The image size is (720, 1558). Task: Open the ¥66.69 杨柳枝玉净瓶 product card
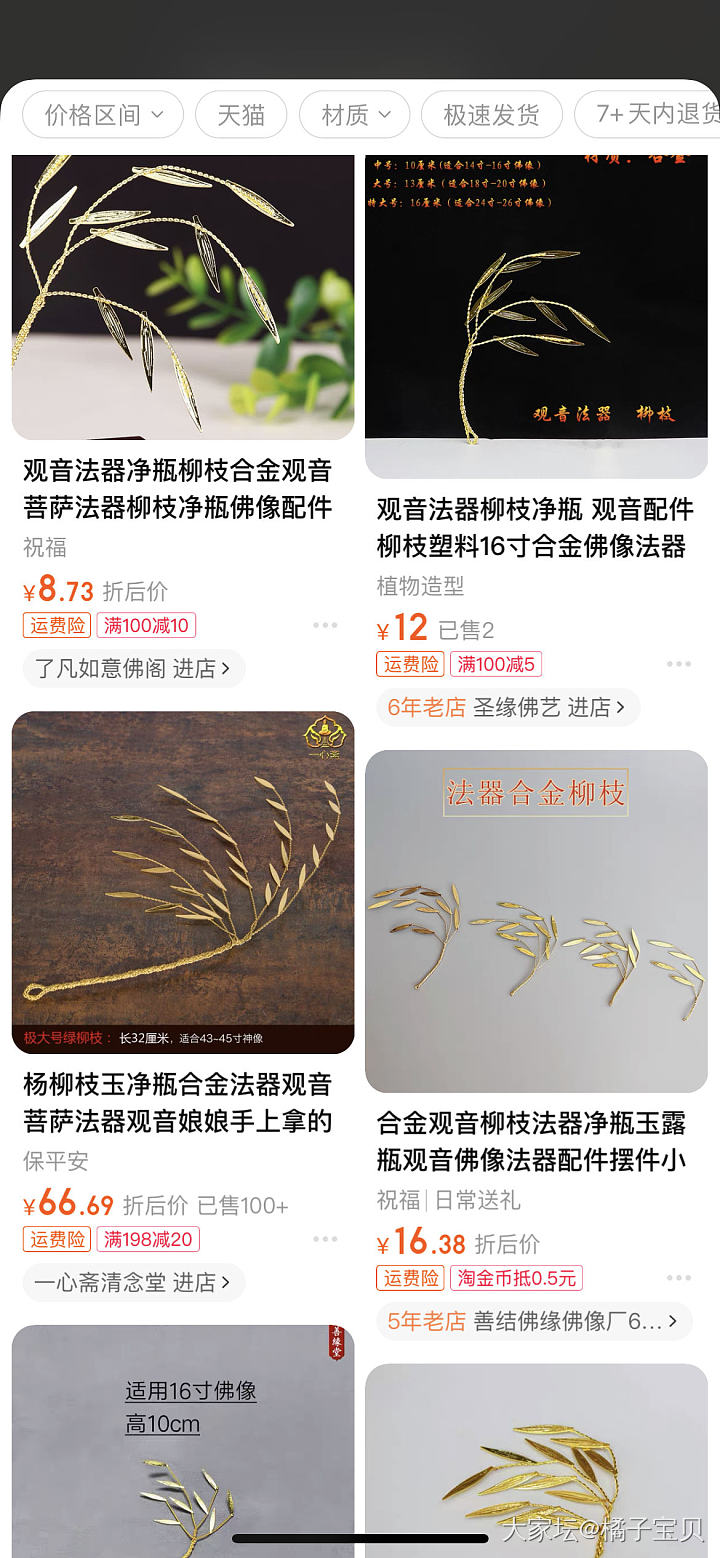[183, 882]
